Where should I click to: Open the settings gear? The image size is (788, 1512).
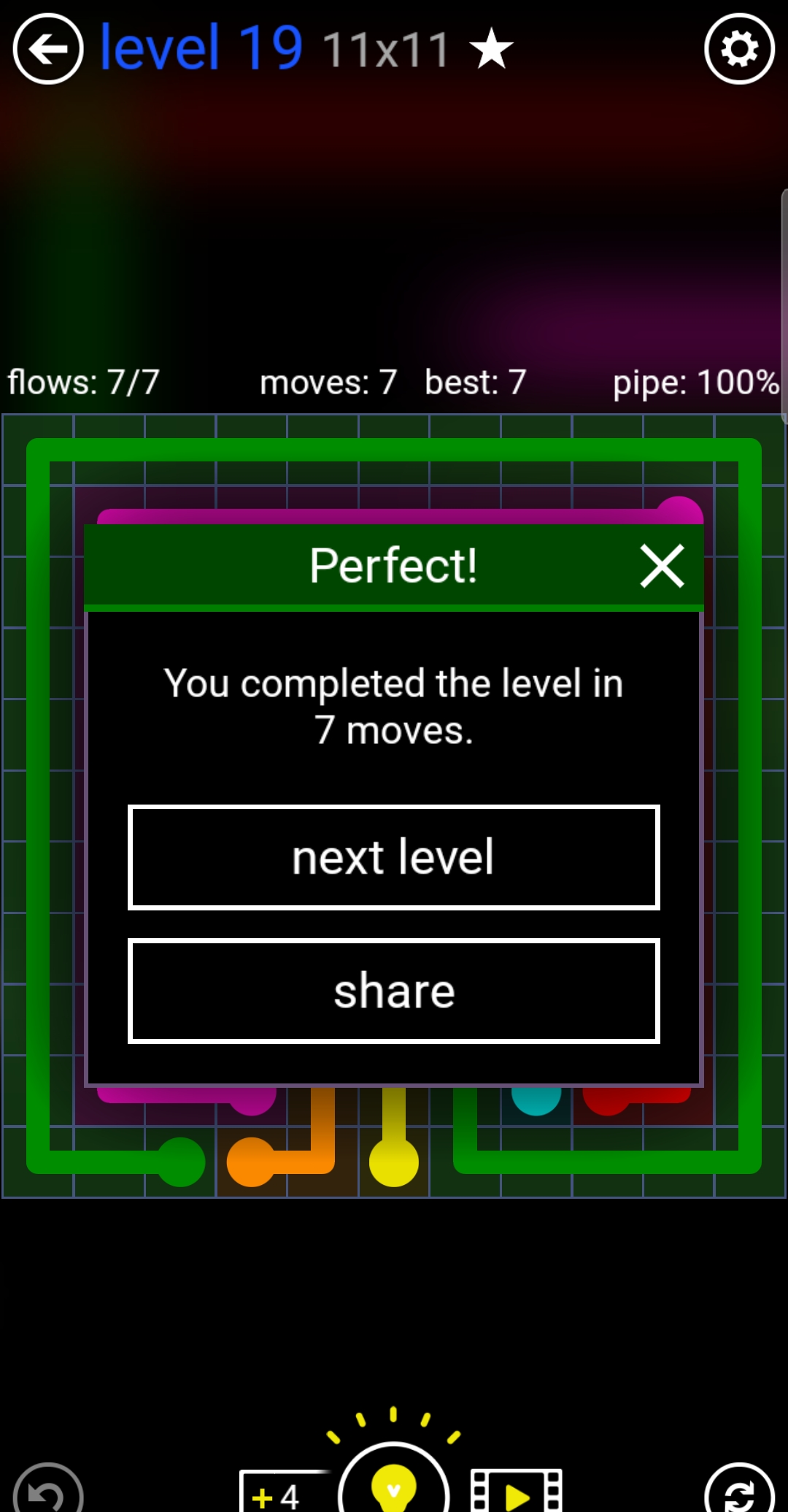click(739, 50)
